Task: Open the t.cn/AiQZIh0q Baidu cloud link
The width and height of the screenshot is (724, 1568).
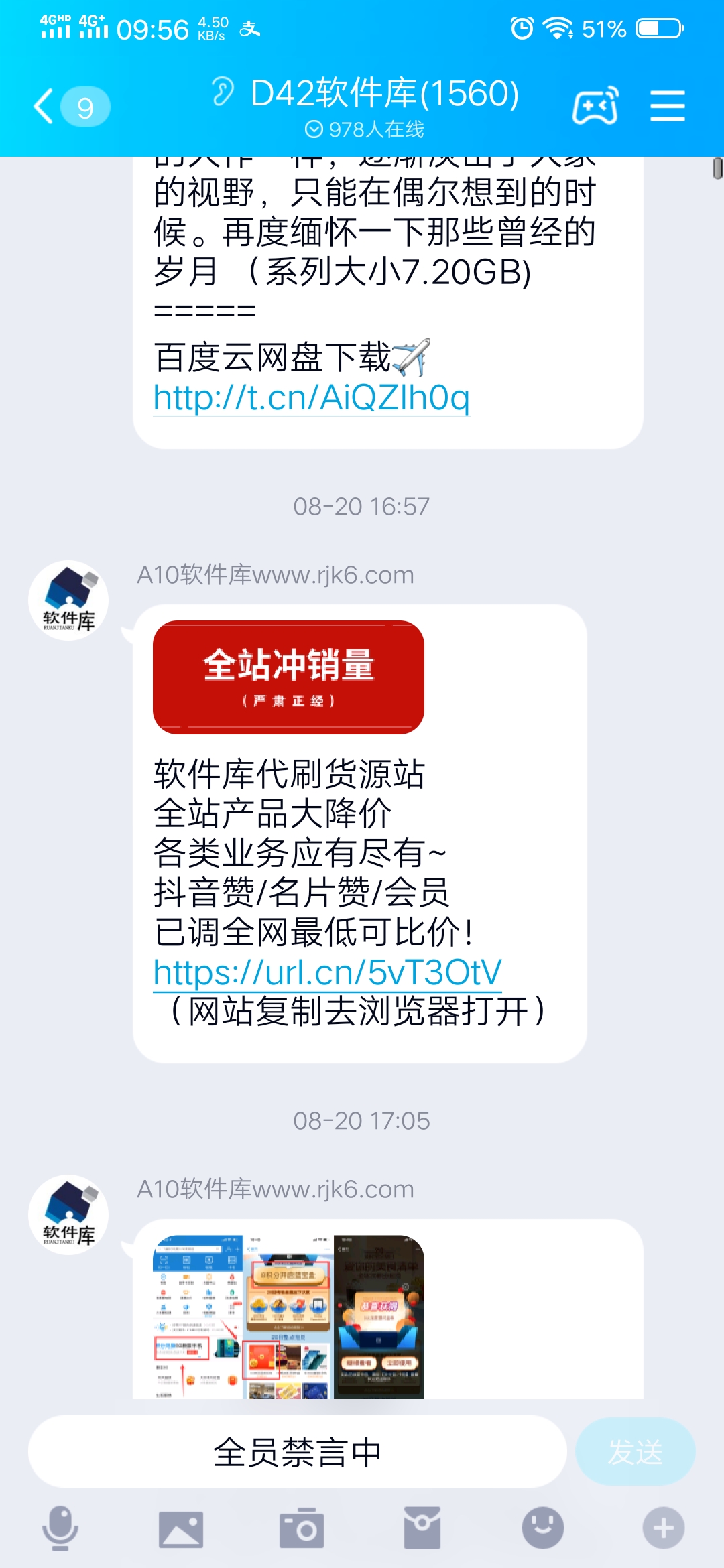Action: pos(311,398)
